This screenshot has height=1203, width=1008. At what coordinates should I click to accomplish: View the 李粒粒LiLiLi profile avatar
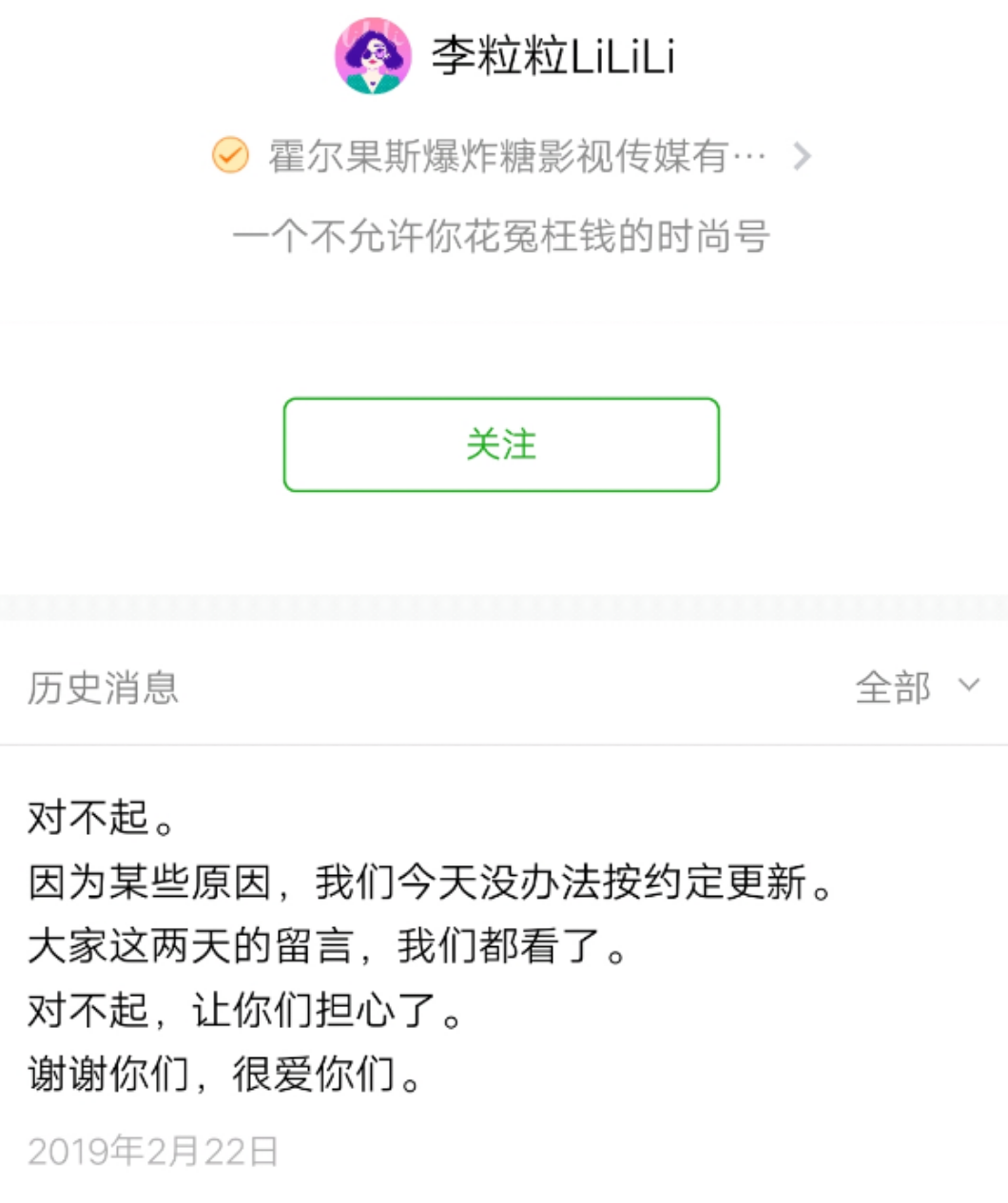[x=373, y=56]
